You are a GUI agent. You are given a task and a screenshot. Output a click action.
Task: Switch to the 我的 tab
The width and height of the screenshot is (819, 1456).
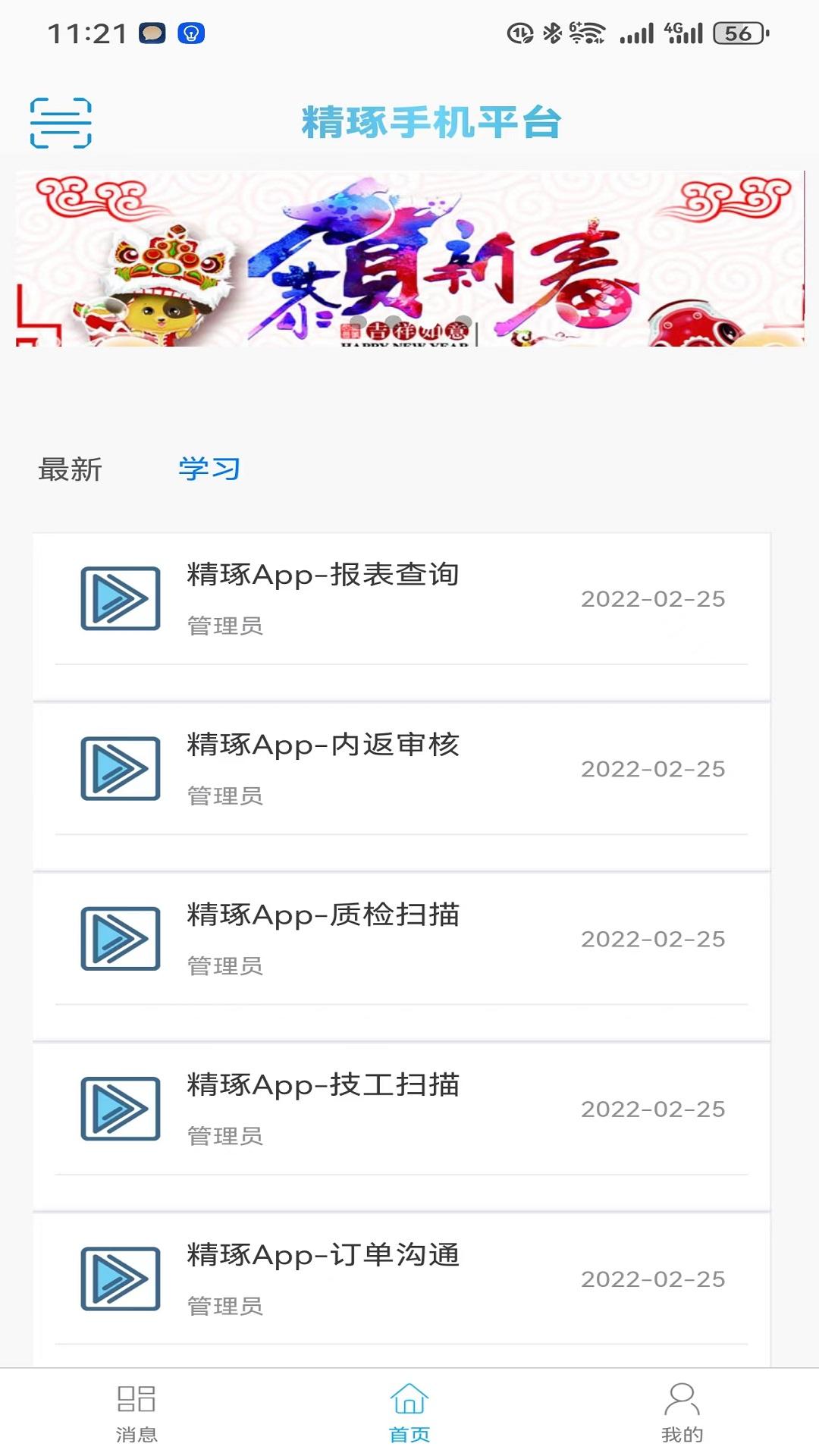click(x=682, y=1413)
